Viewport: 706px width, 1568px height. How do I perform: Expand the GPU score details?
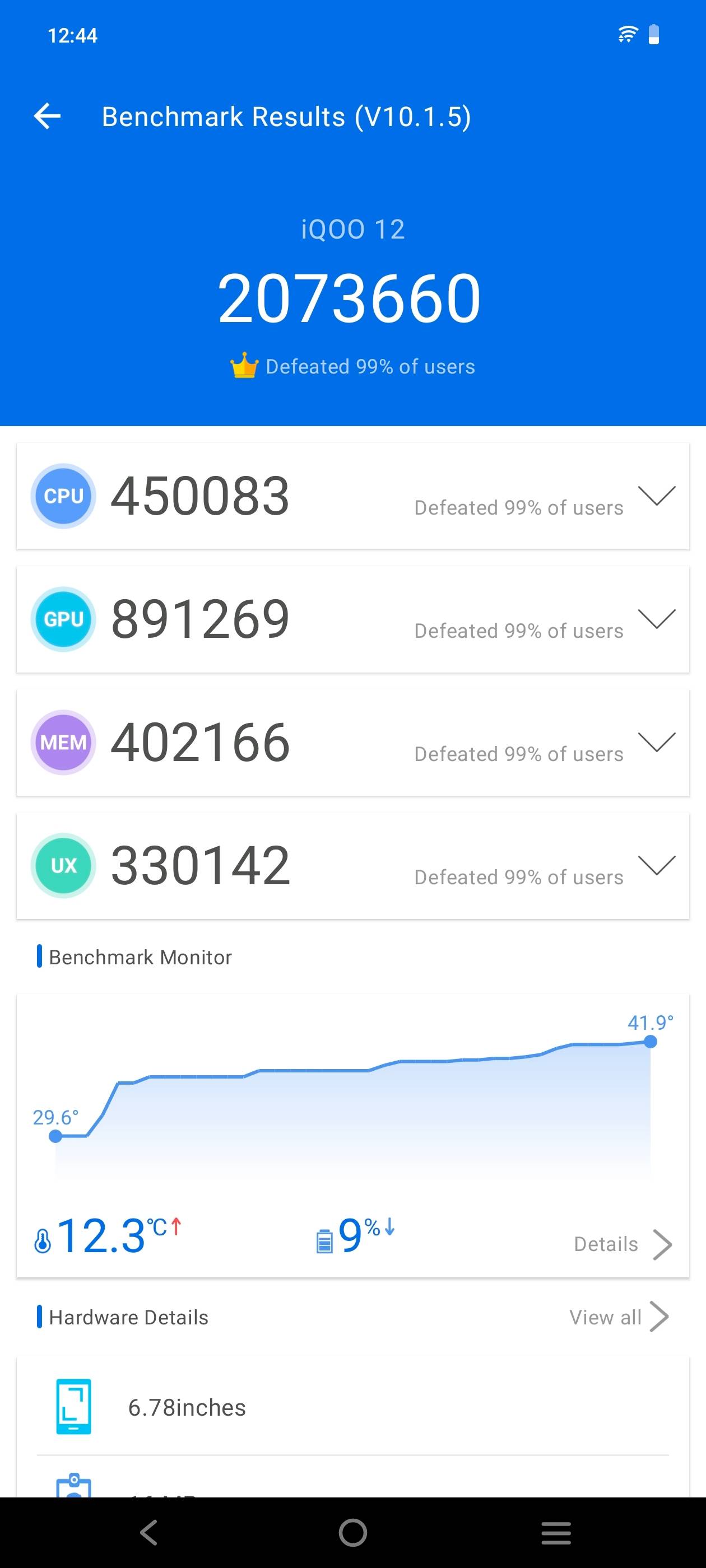point(657,619)
